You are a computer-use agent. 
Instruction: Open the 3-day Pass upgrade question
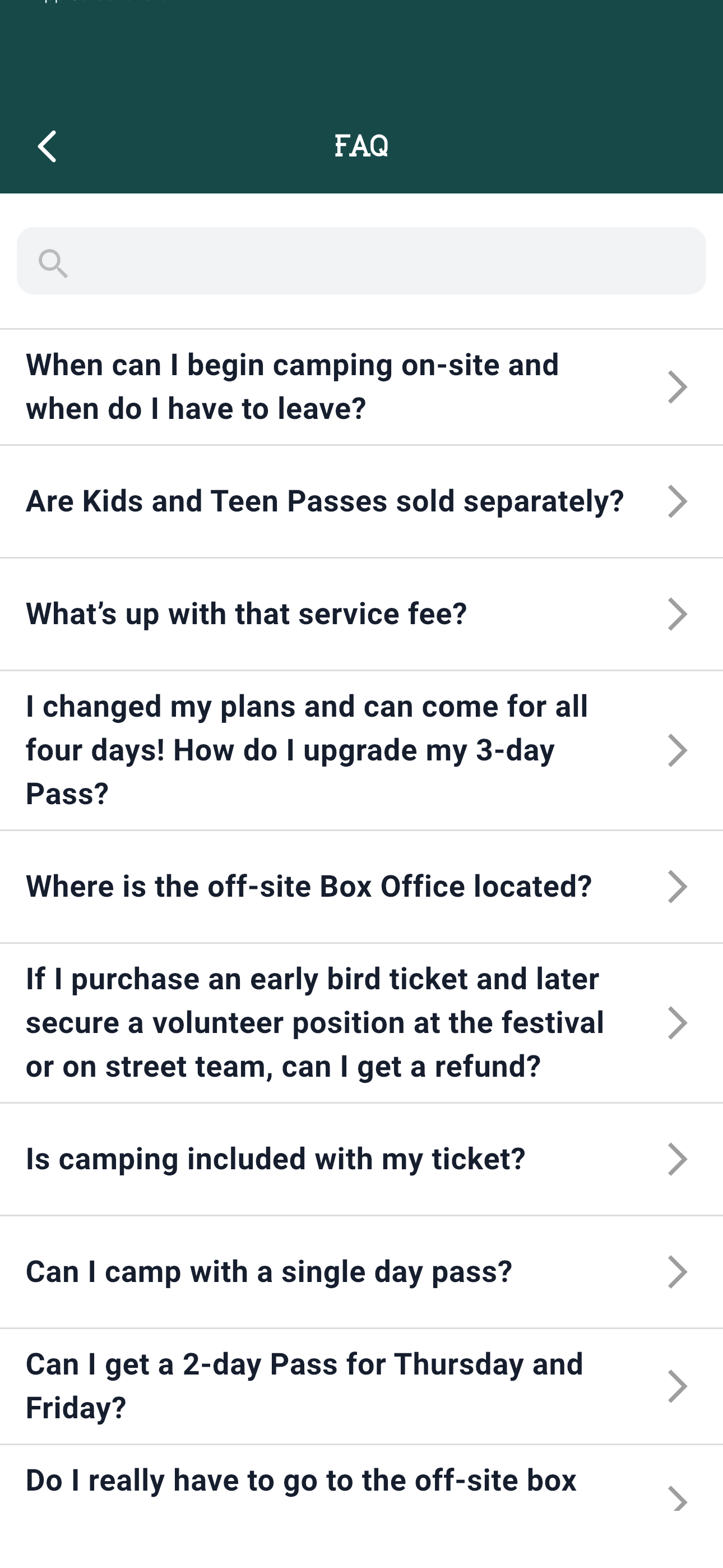(361, 750)
